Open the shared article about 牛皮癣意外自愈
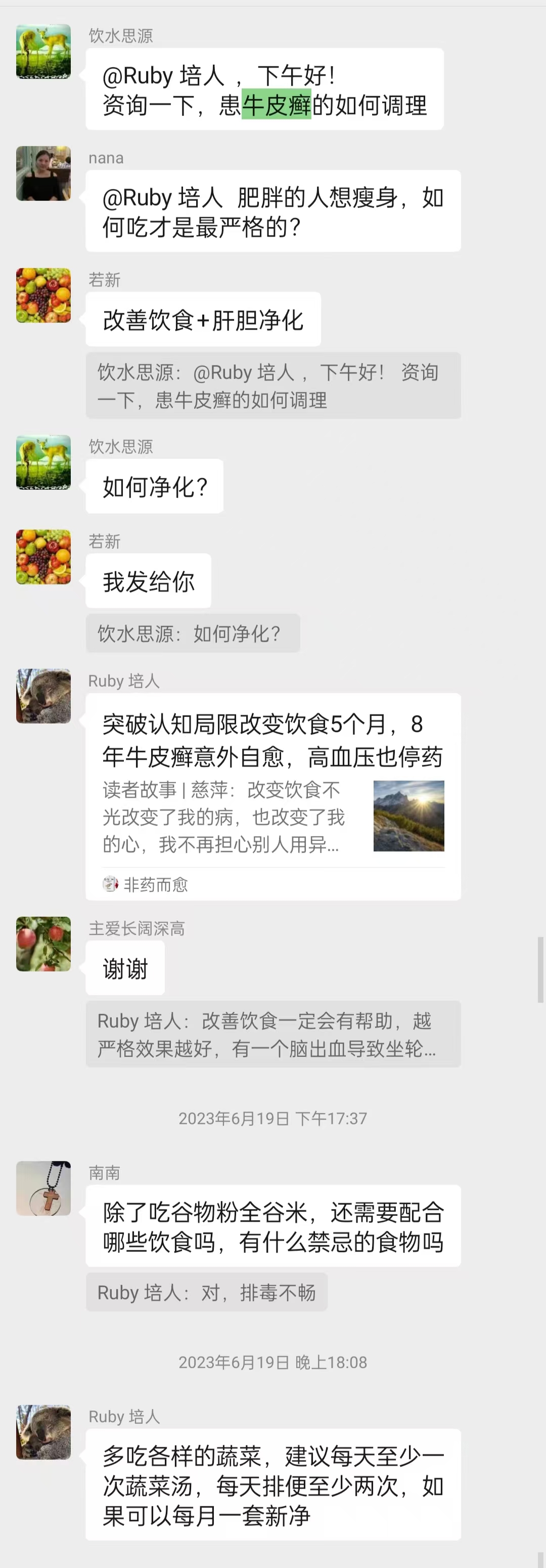This screenshot has height=1568, width=546. tap(272, 796)
